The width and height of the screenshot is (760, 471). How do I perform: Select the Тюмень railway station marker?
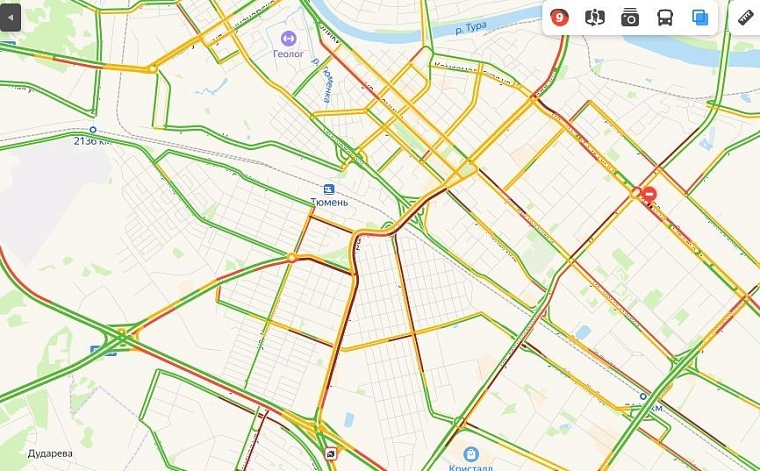click(x=328, y=189)
